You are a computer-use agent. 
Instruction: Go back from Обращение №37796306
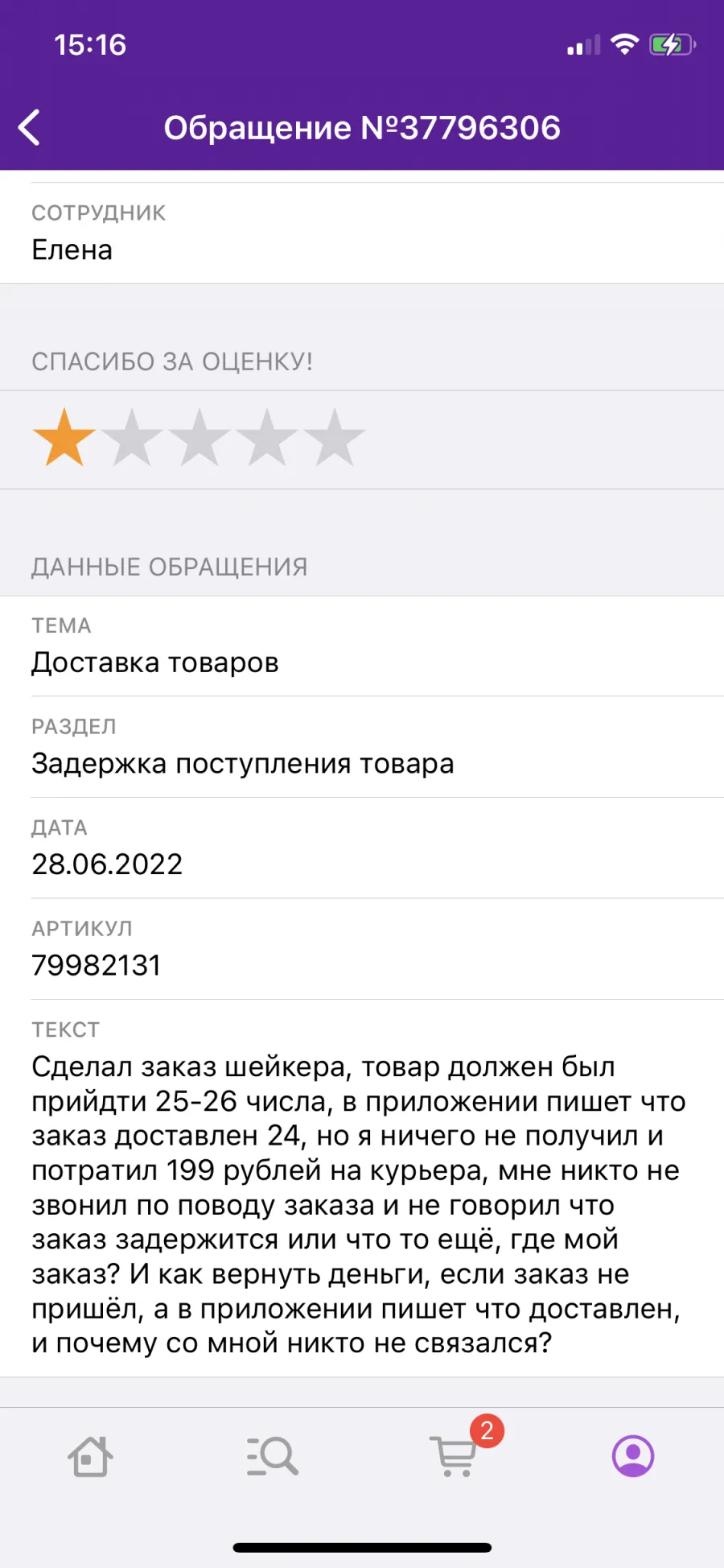click(30, 128)
